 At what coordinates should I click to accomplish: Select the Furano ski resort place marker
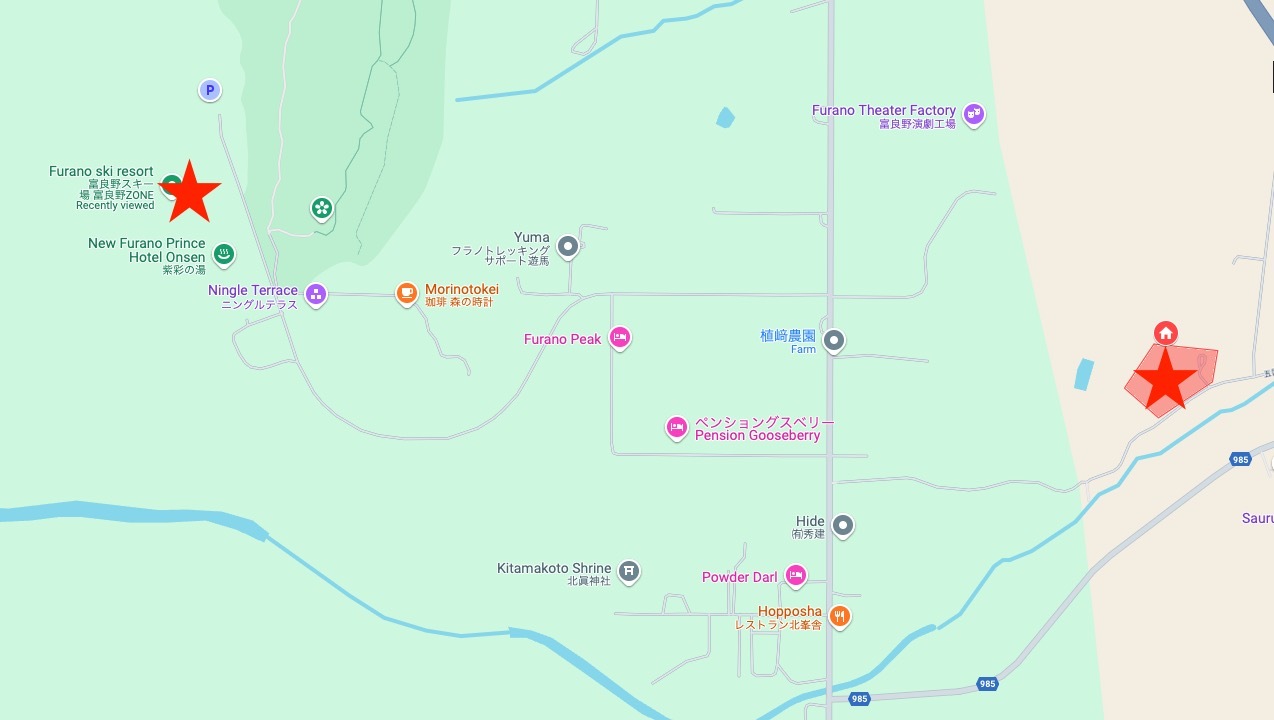click(x=172, y=184)
